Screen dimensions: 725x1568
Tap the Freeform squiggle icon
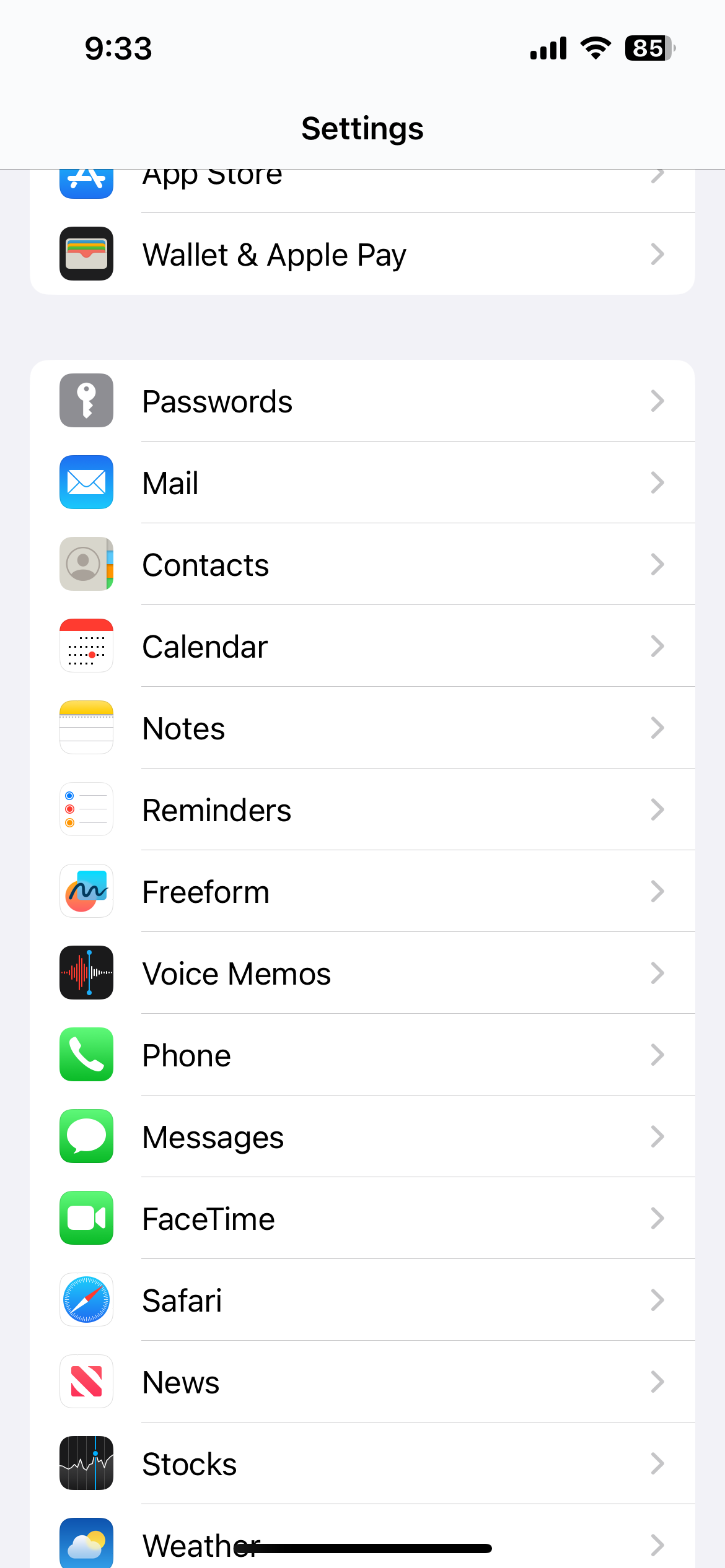pyautogui.click(x=86, y=891)
